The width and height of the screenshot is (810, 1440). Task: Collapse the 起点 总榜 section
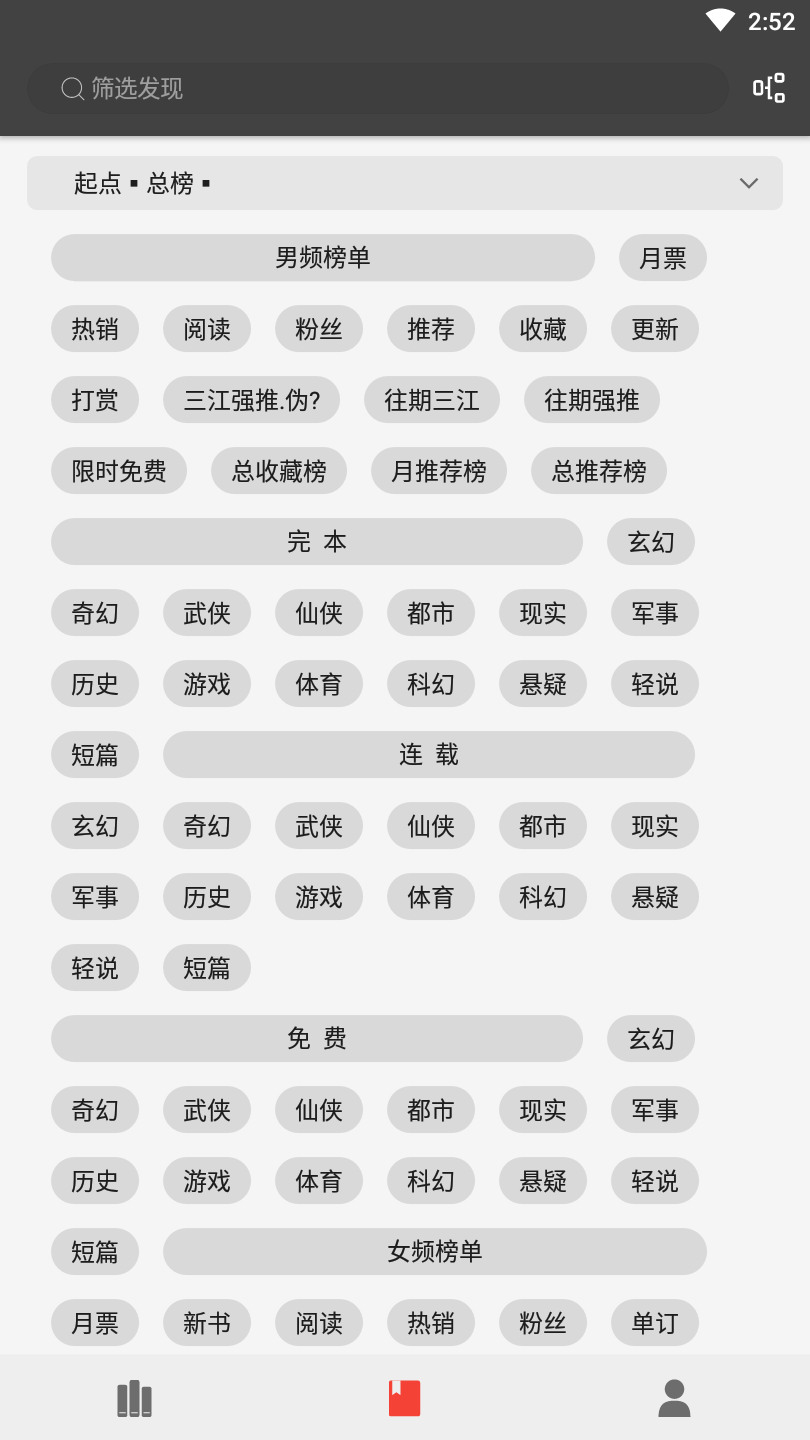tap(748, 183)
